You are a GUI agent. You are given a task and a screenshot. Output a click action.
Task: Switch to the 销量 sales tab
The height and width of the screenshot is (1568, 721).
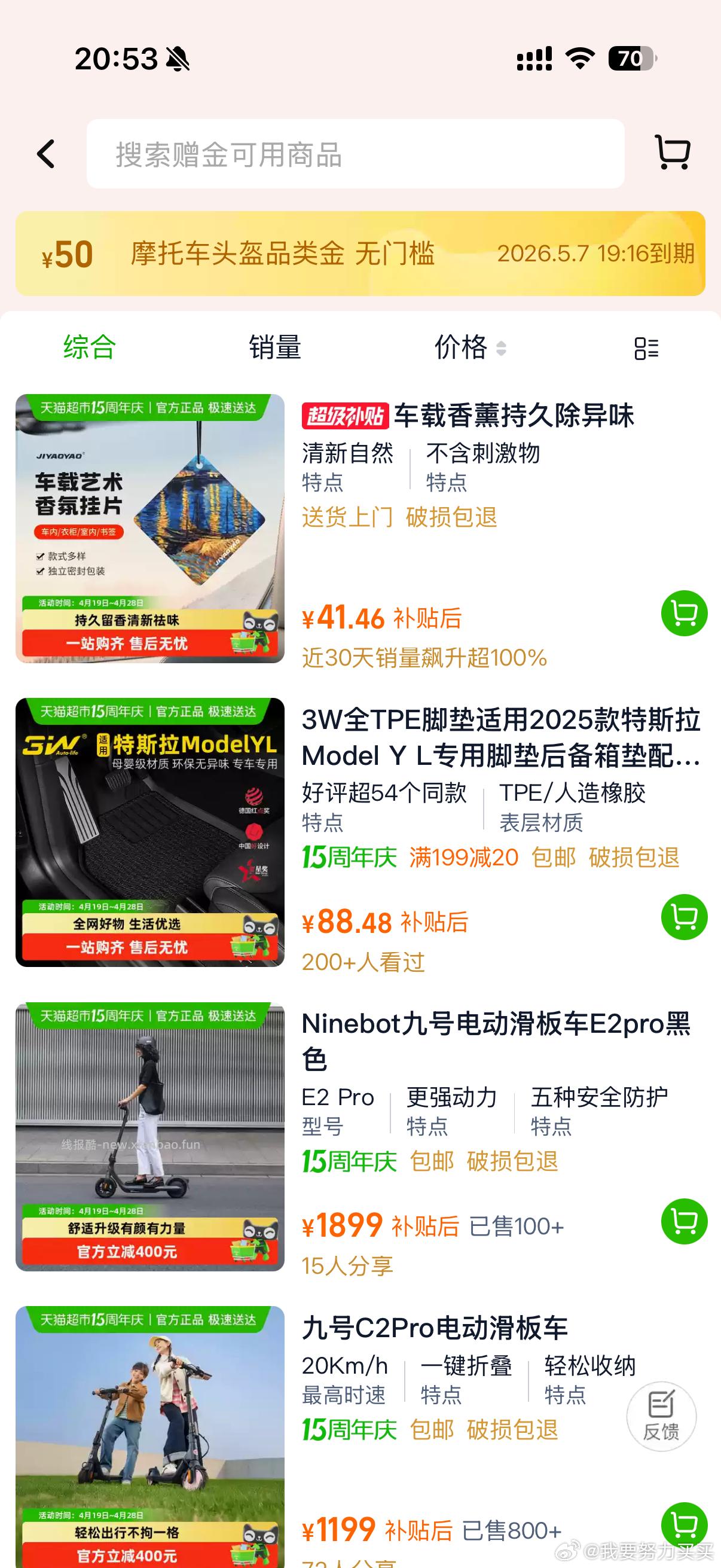coord(273,347)
